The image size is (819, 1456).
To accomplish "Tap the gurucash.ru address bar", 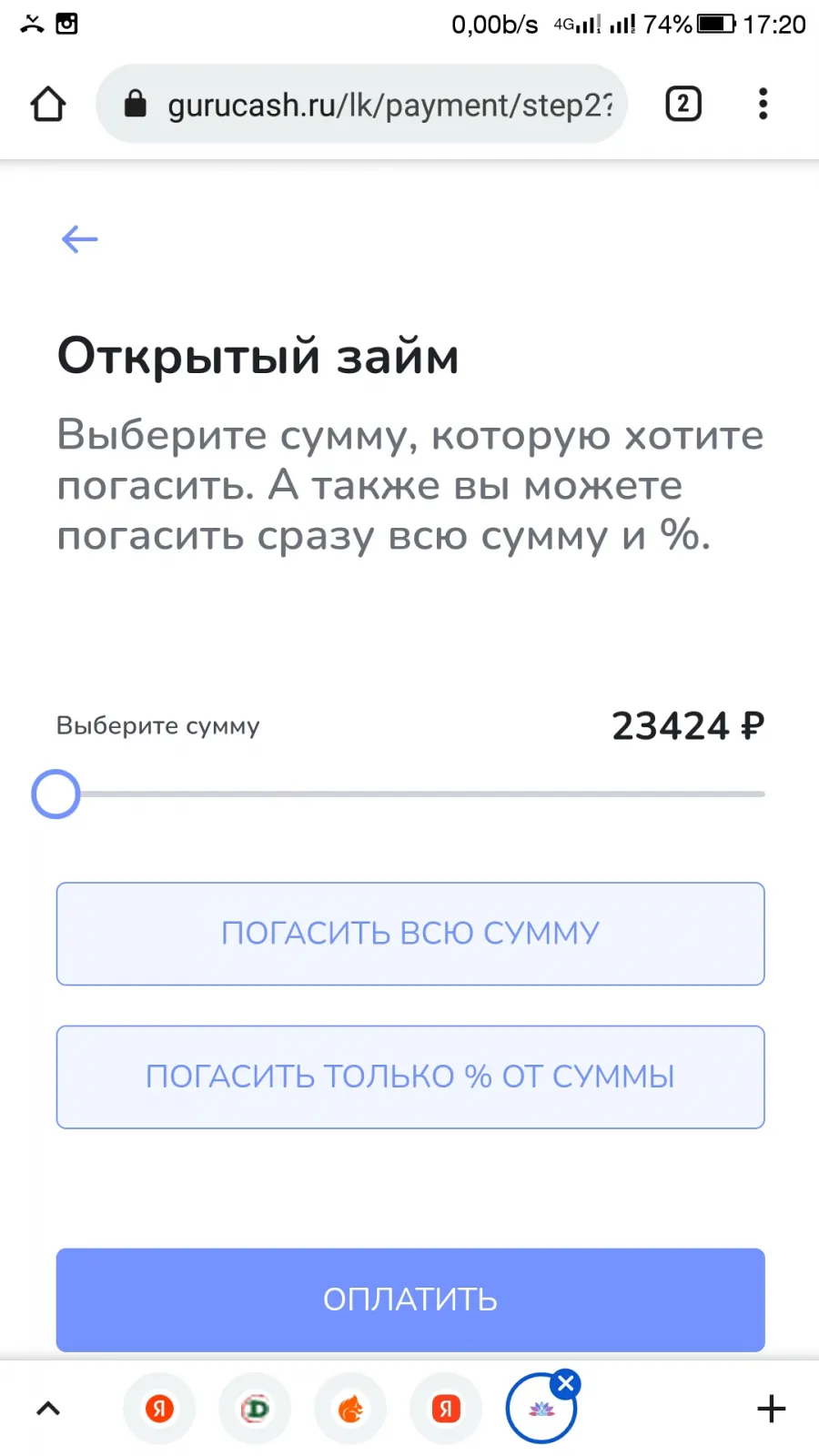I will [x=362, y=104].
